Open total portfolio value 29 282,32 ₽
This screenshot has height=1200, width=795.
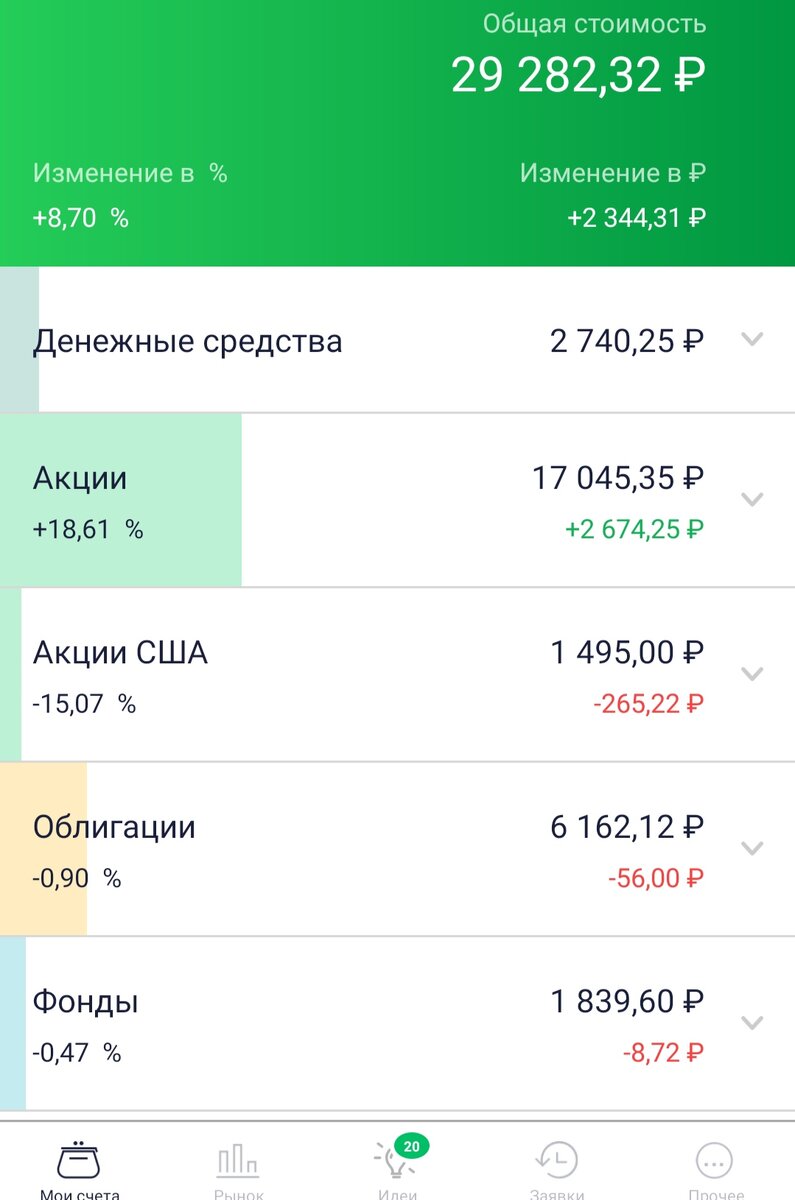click(578, 73)
